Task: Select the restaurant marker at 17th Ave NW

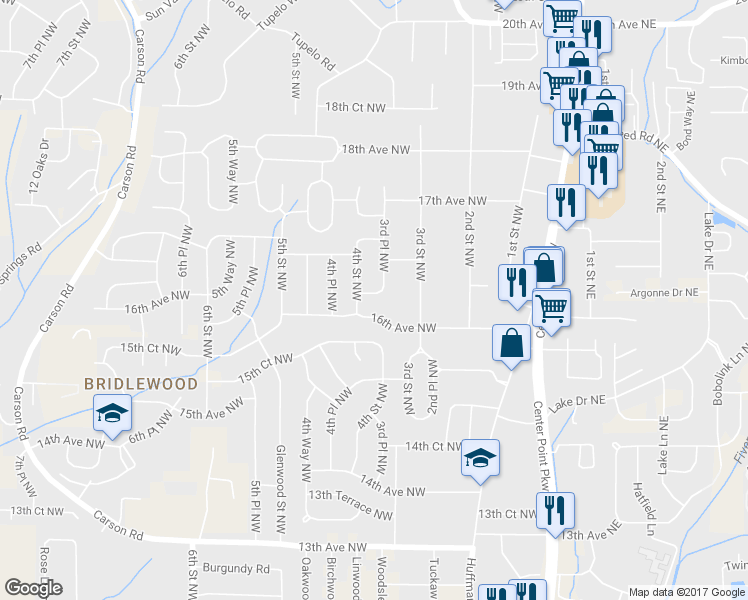Action: (x=566, y=204)
